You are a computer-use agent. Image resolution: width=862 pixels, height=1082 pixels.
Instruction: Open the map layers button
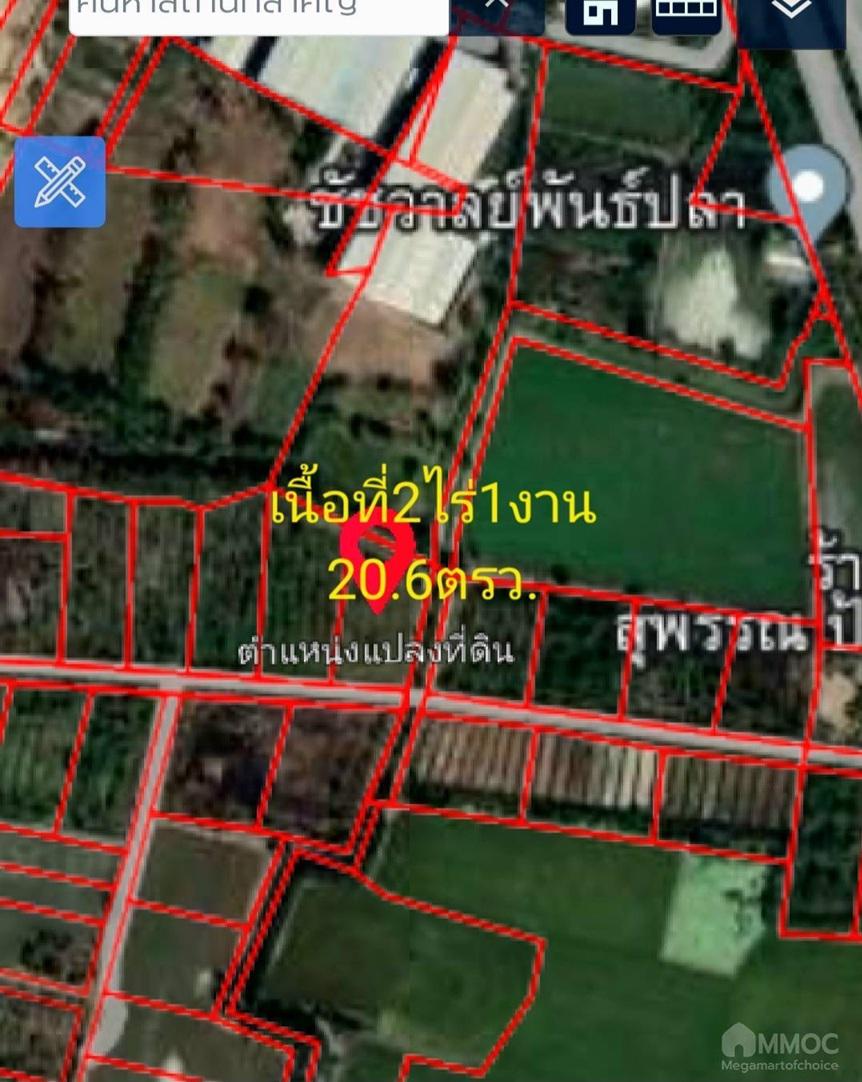coord(792,12)
